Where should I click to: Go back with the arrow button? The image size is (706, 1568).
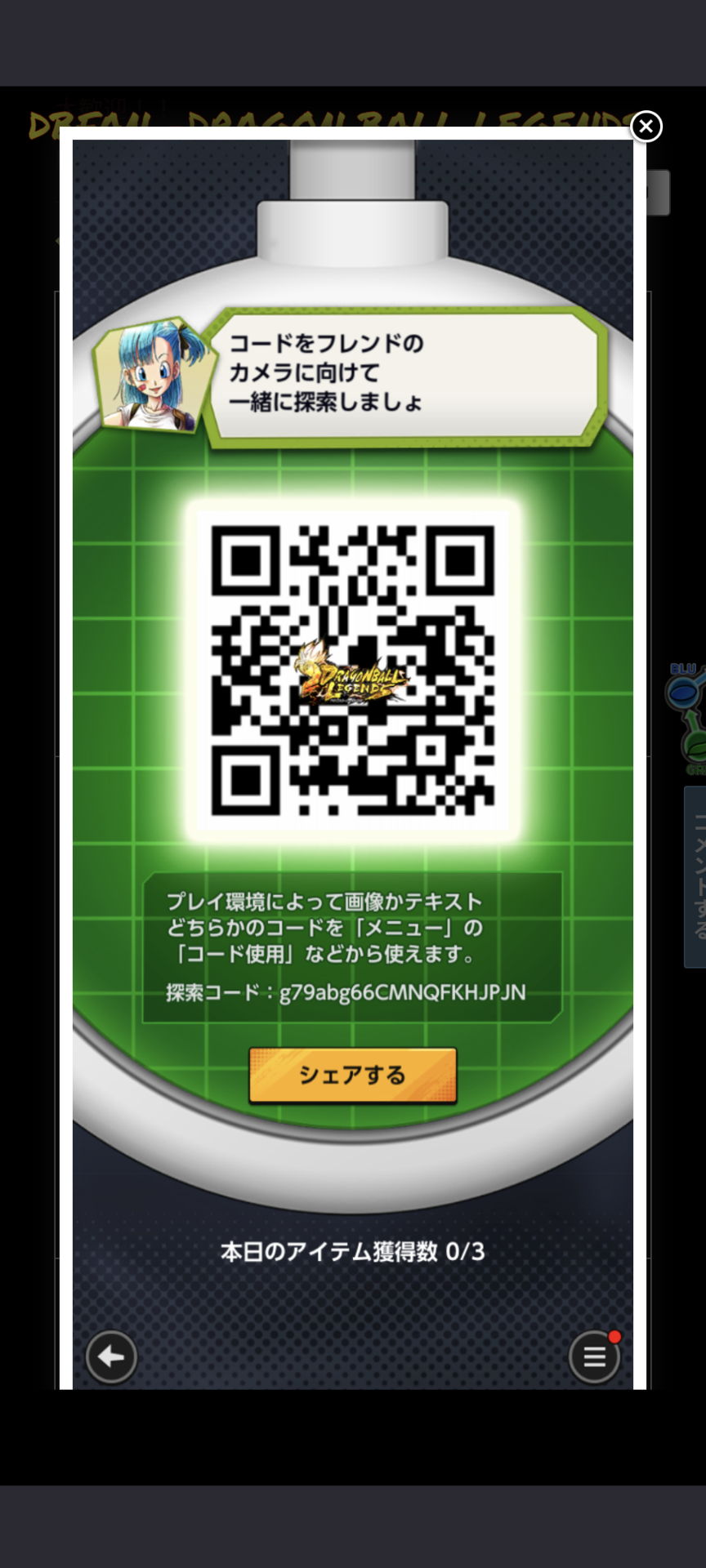pos(111,1357)
